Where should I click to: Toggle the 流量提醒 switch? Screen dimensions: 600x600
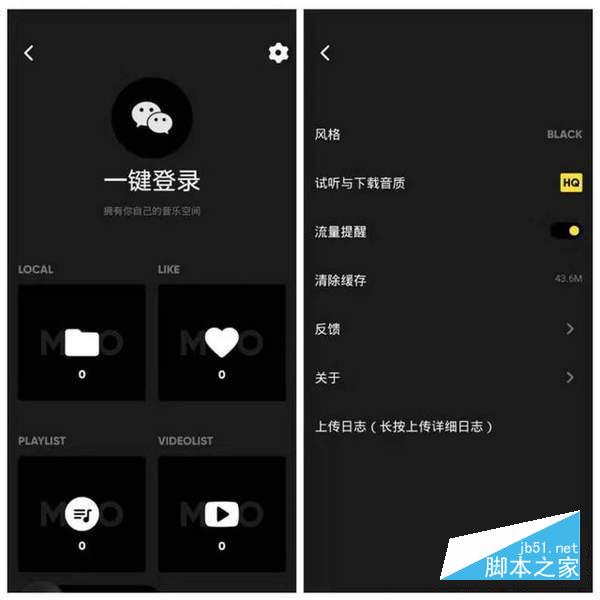point(565,231)
